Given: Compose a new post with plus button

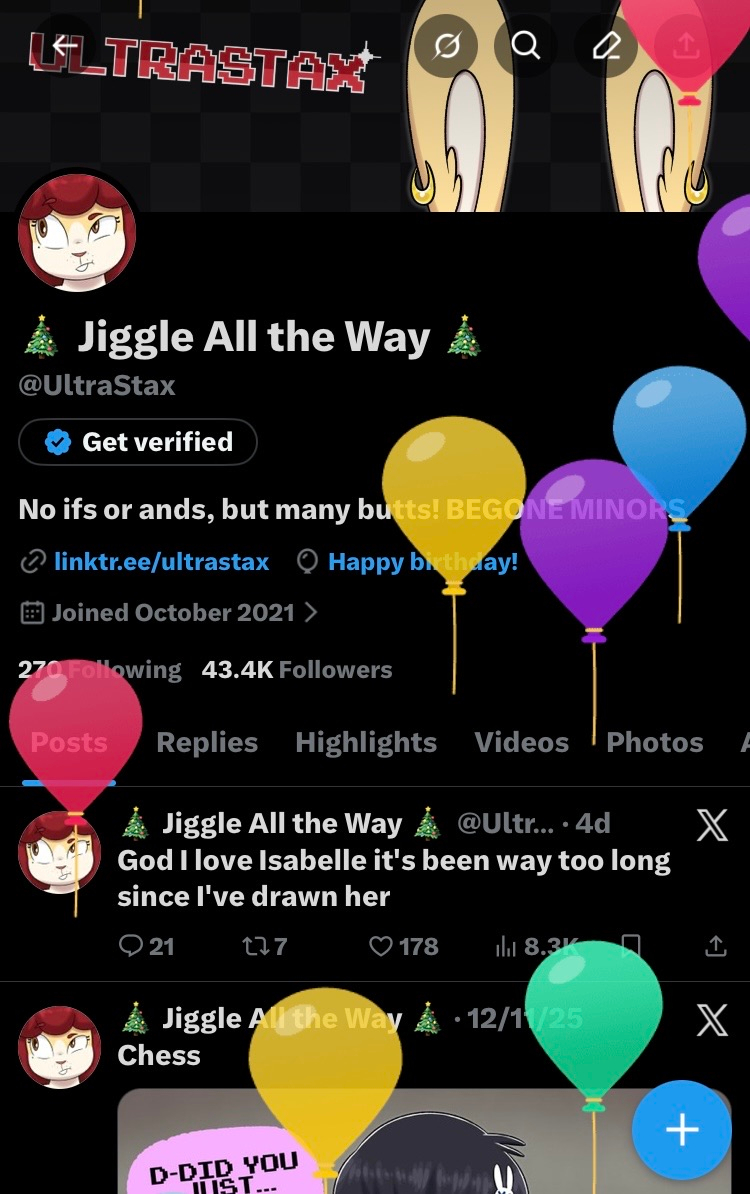Looking at the screenshot, I should (x=682, y=1130).
